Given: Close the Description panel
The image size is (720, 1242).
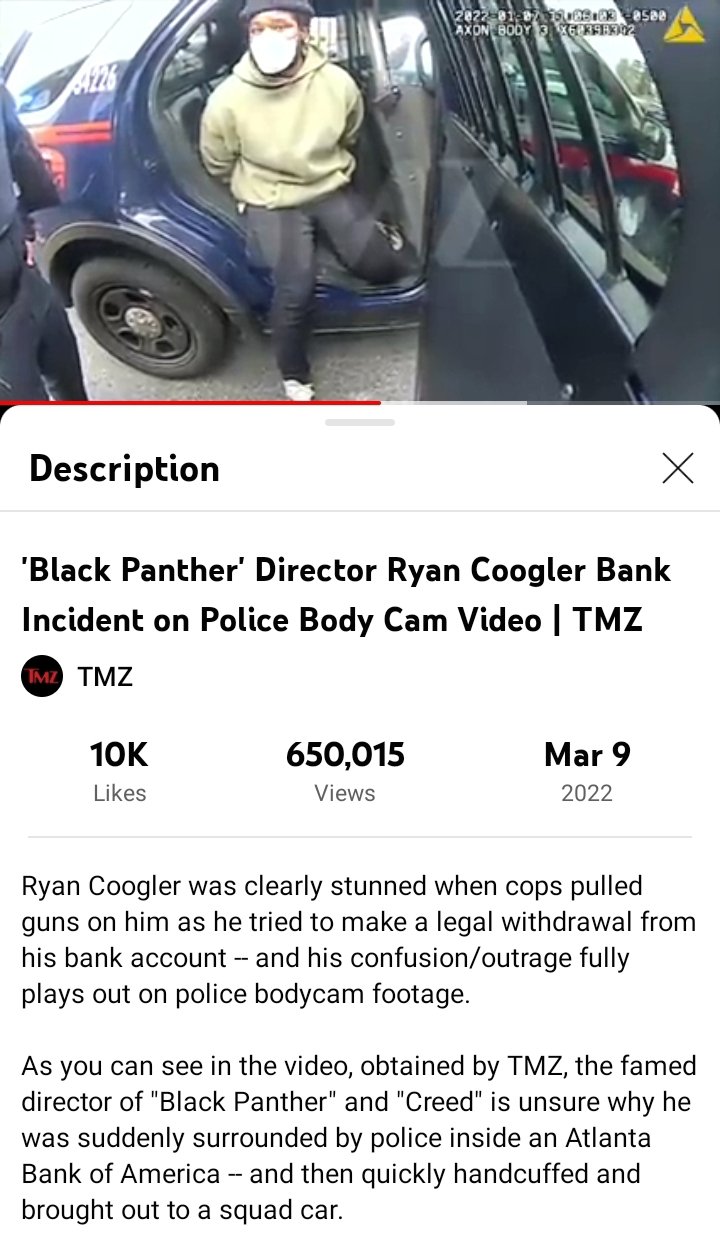Looking at the screenshot, I should pyautogui.click(x=677, y=468).
